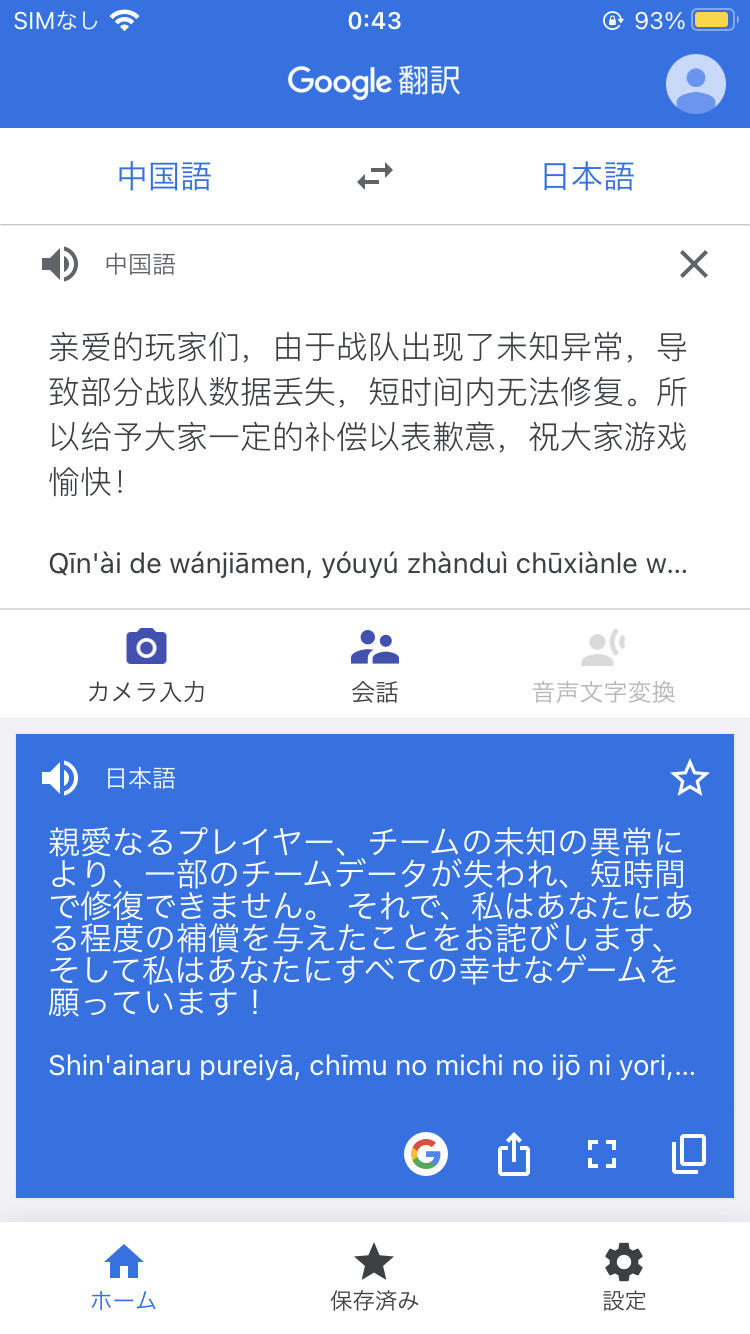This screenshot has width=750, height=1334.
Task: Clear the entered Chinese text
Action: 693,264
